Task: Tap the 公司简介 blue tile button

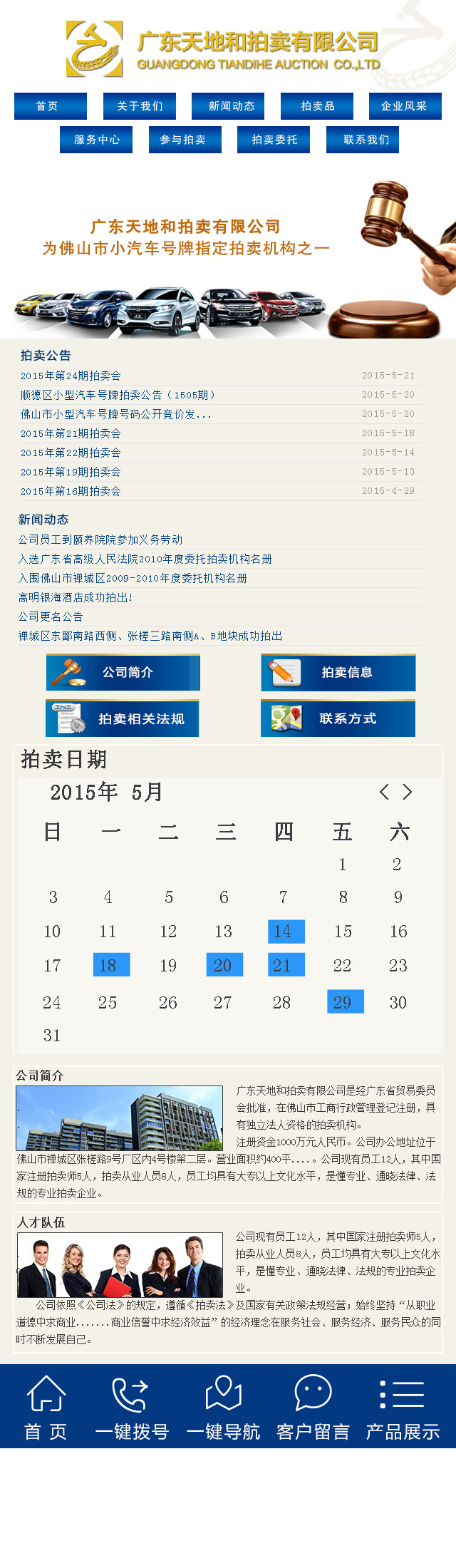Action: (x=123, y=672)
